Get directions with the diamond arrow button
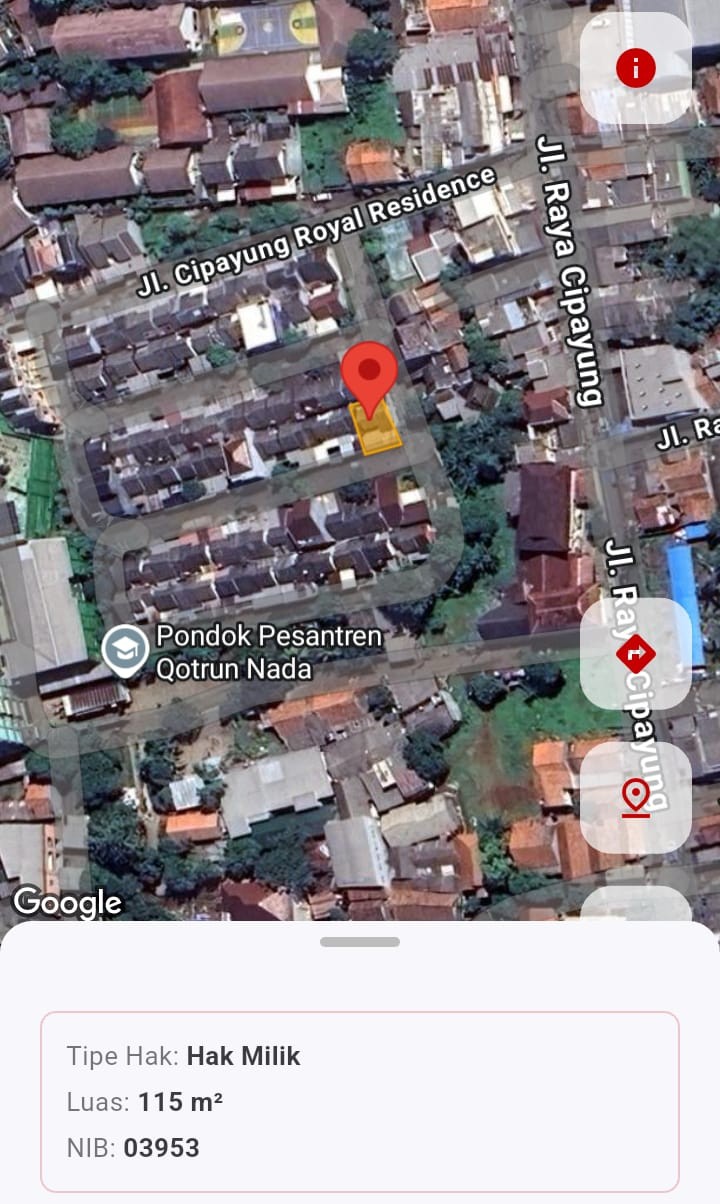The height and width of the screenshot is (1204, 720). point(635,655)
